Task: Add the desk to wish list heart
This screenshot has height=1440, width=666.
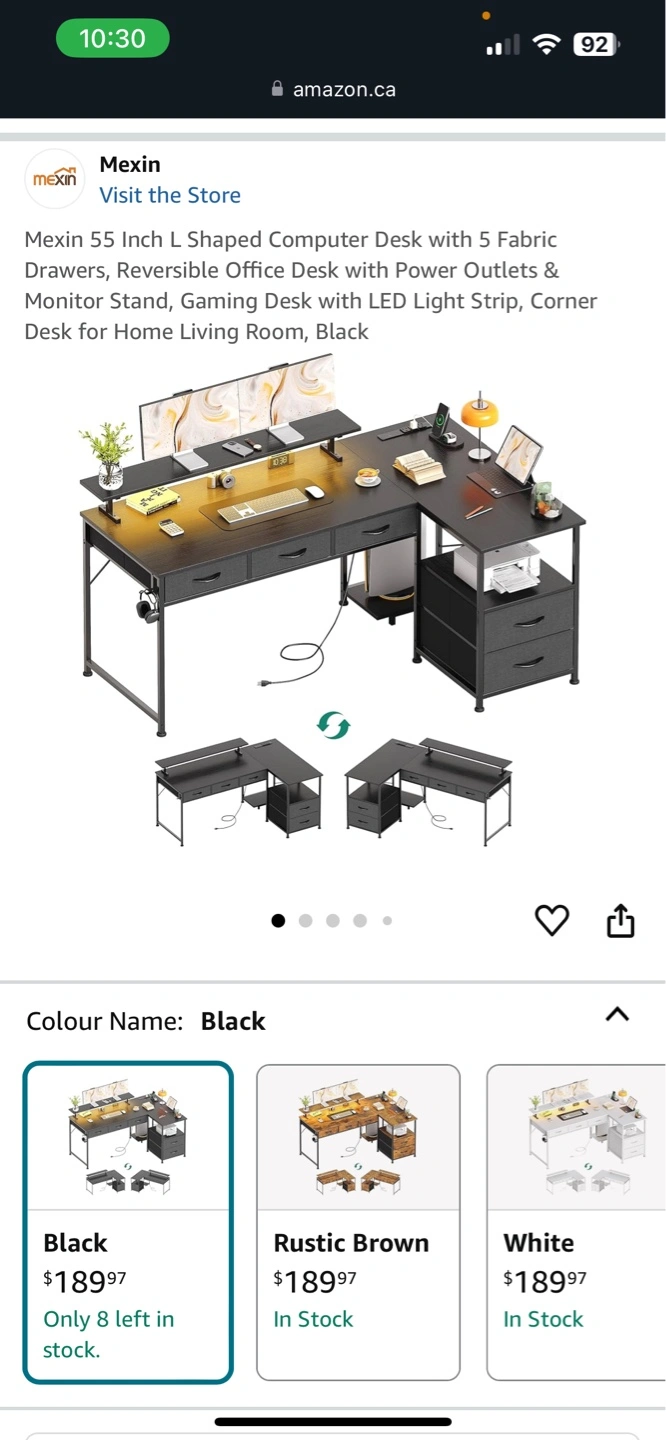Action: tap(552, 920)
